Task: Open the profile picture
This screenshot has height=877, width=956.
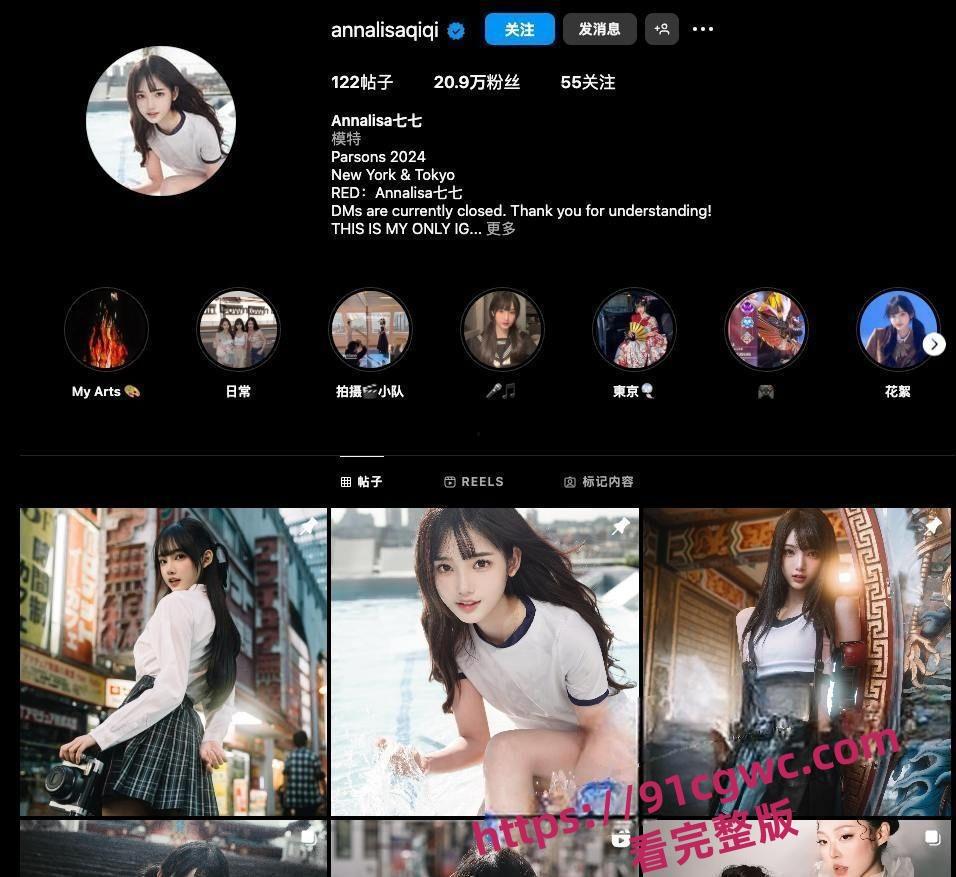Action: pos(161,120)
